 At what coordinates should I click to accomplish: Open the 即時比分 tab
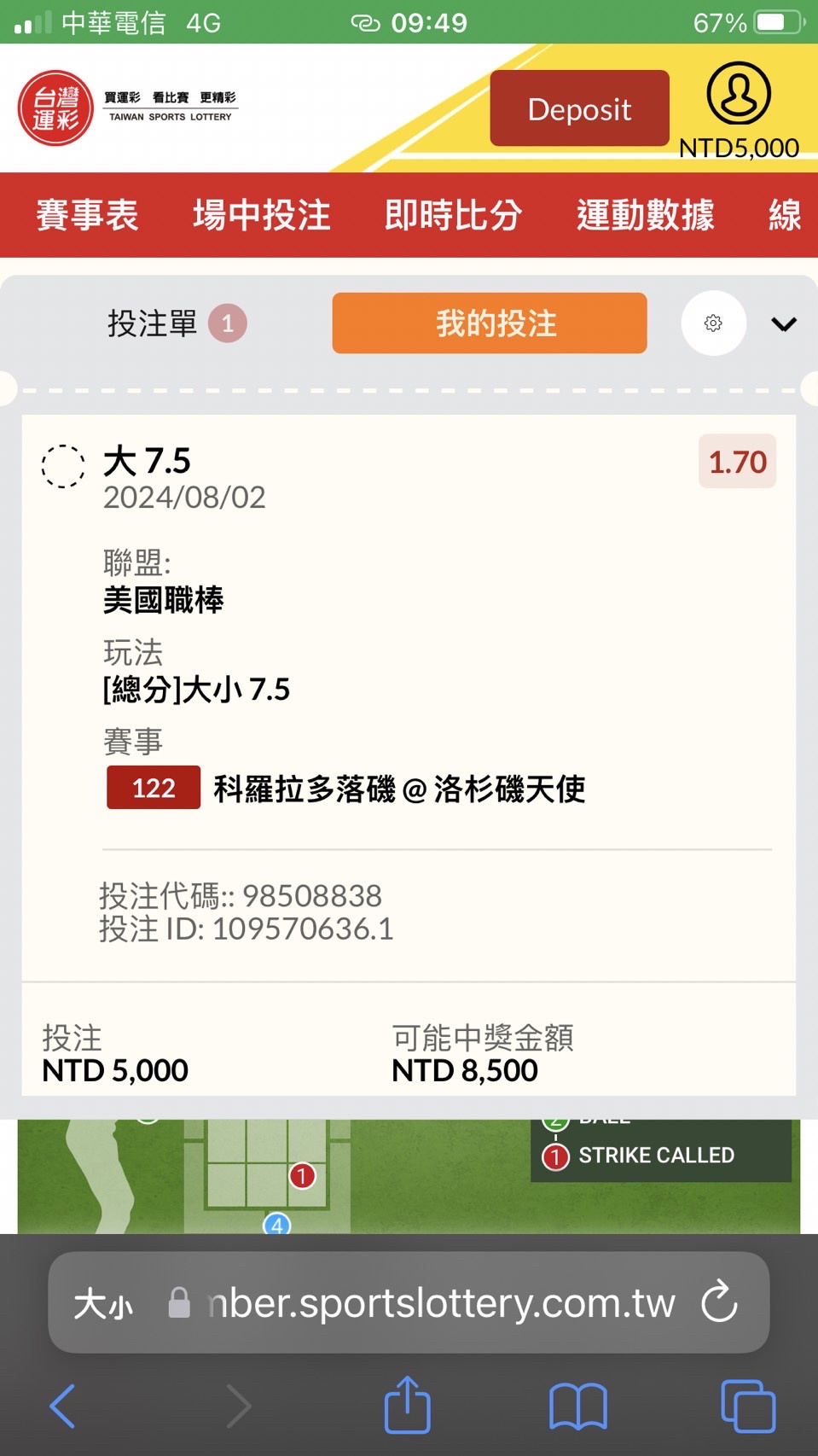pos(453,215)
